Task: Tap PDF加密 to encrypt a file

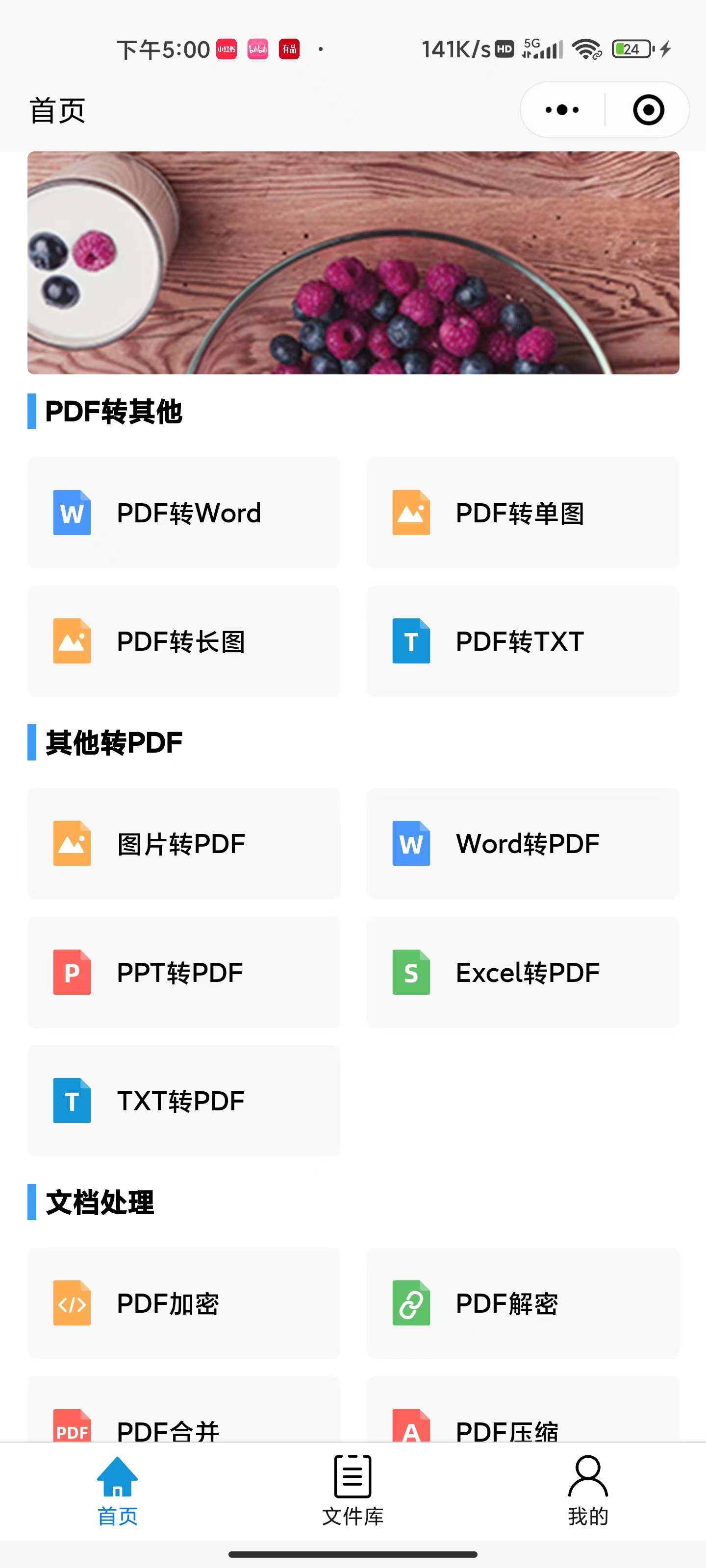Action: (x=183, y=1303)
